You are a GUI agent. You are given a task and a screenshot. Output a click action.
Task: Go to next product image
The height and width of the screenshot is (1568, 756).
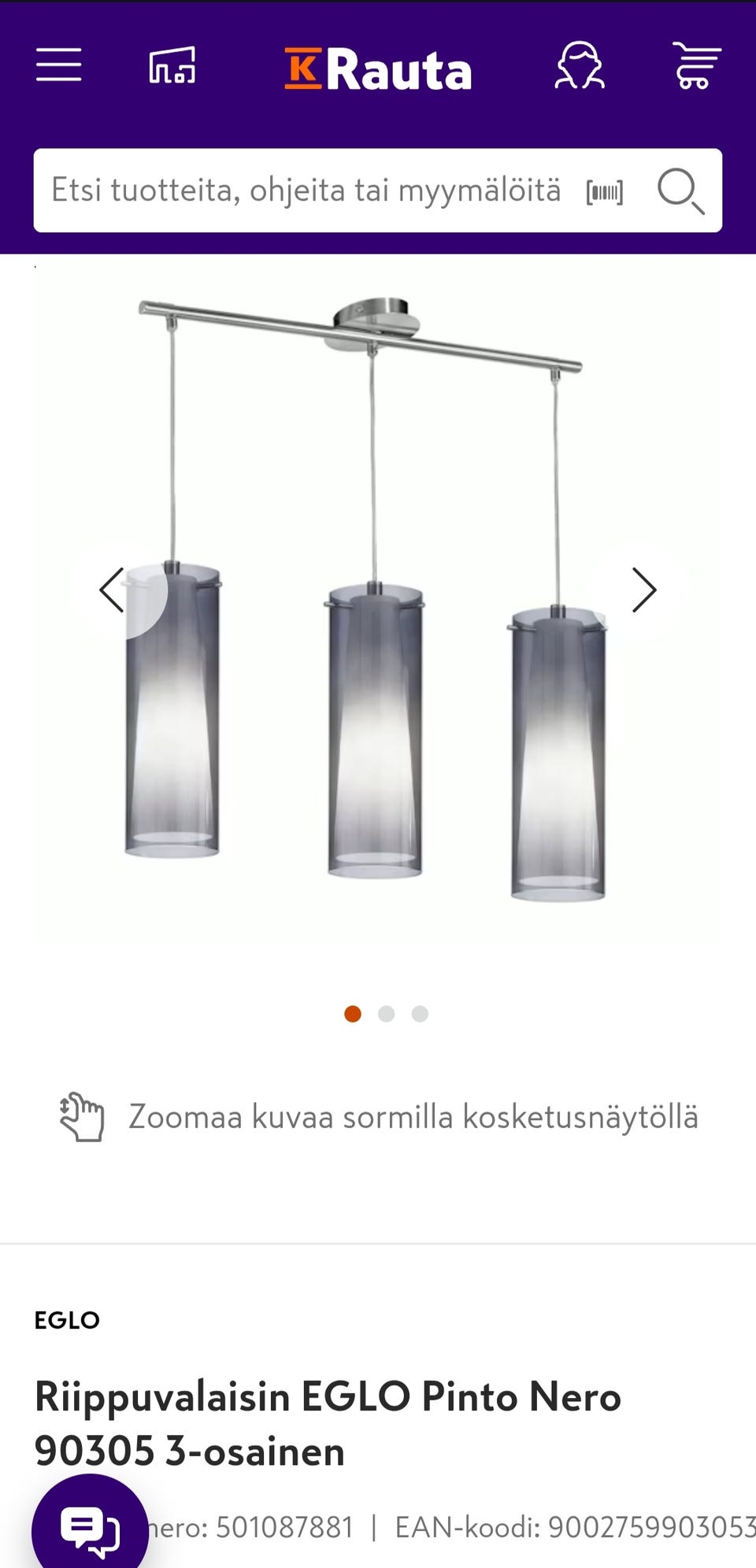(646, 589)
